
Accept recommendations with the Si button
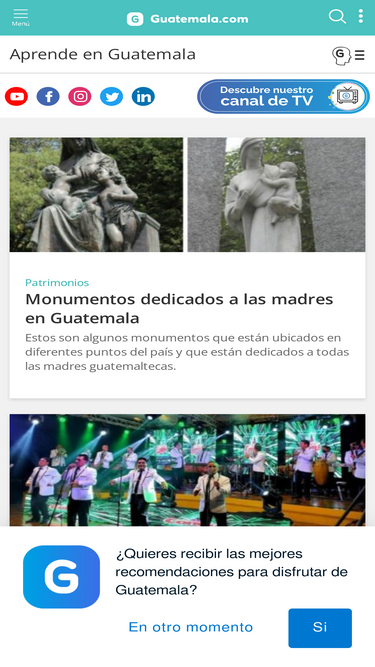320,628
